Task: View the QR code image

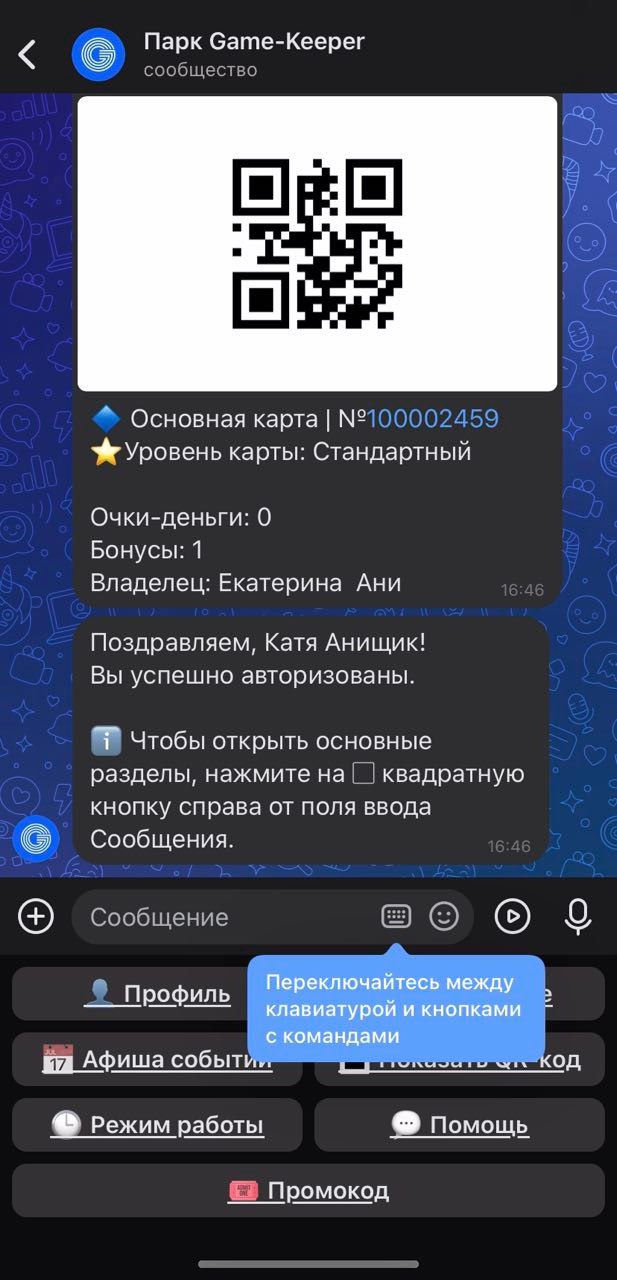Action: [317, 243]
